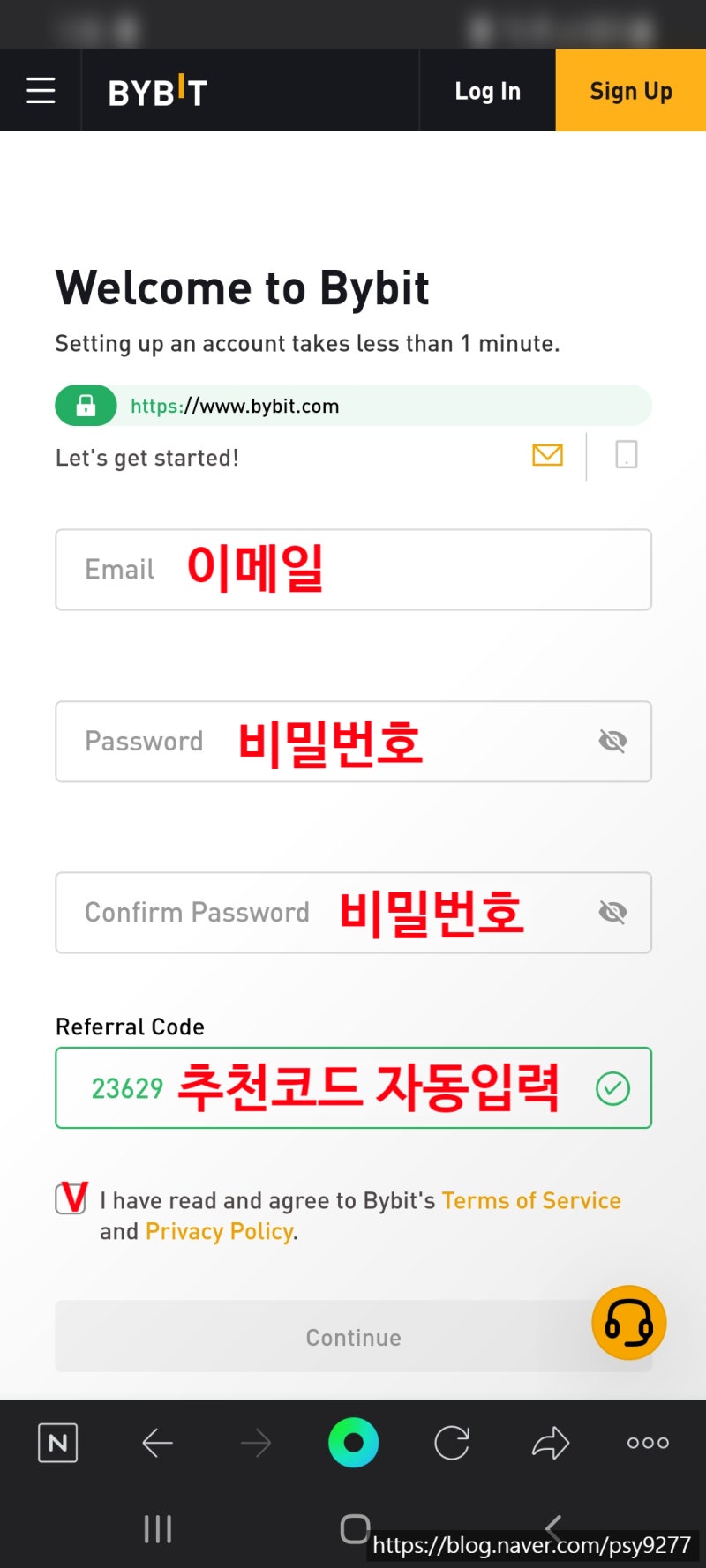Viewport: 706px width, 1568px height.
Task: Check the Terms of Service agreement checkbox
Action: 70,1199
